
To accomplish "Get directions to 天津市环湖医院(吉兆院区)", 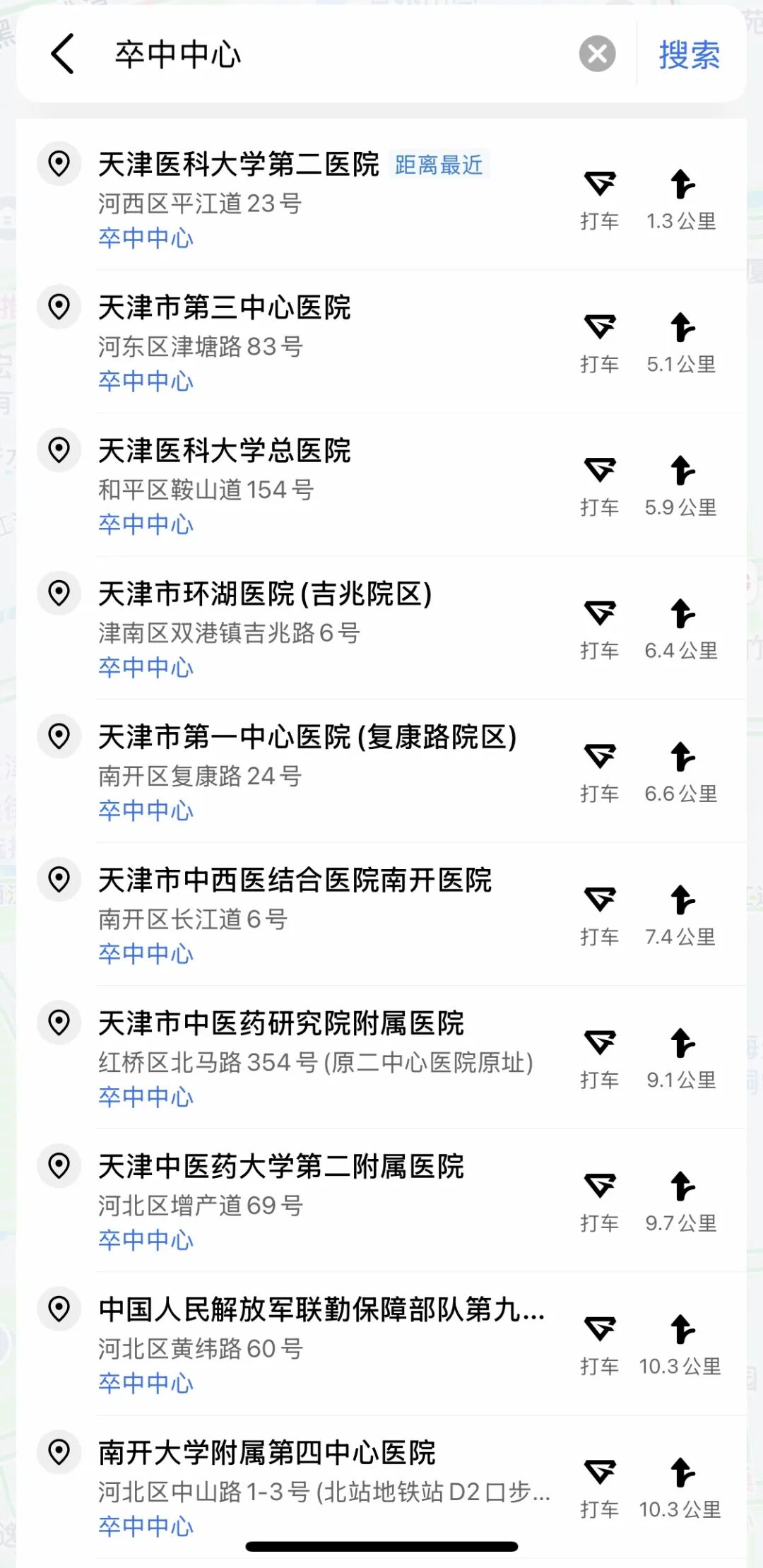I will click(x=681, y=629).
